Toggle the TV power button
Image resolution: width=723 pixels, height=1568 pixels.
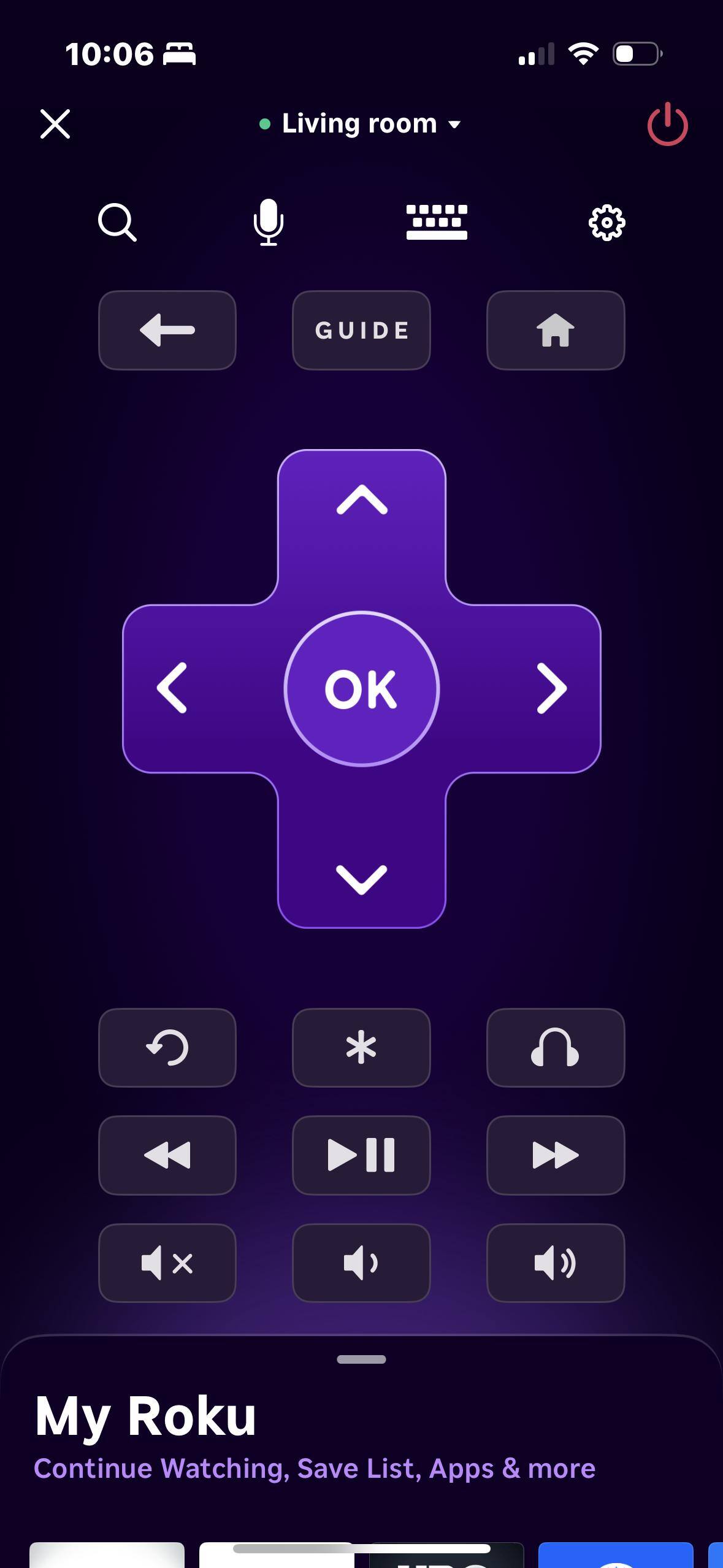point(667,125)
